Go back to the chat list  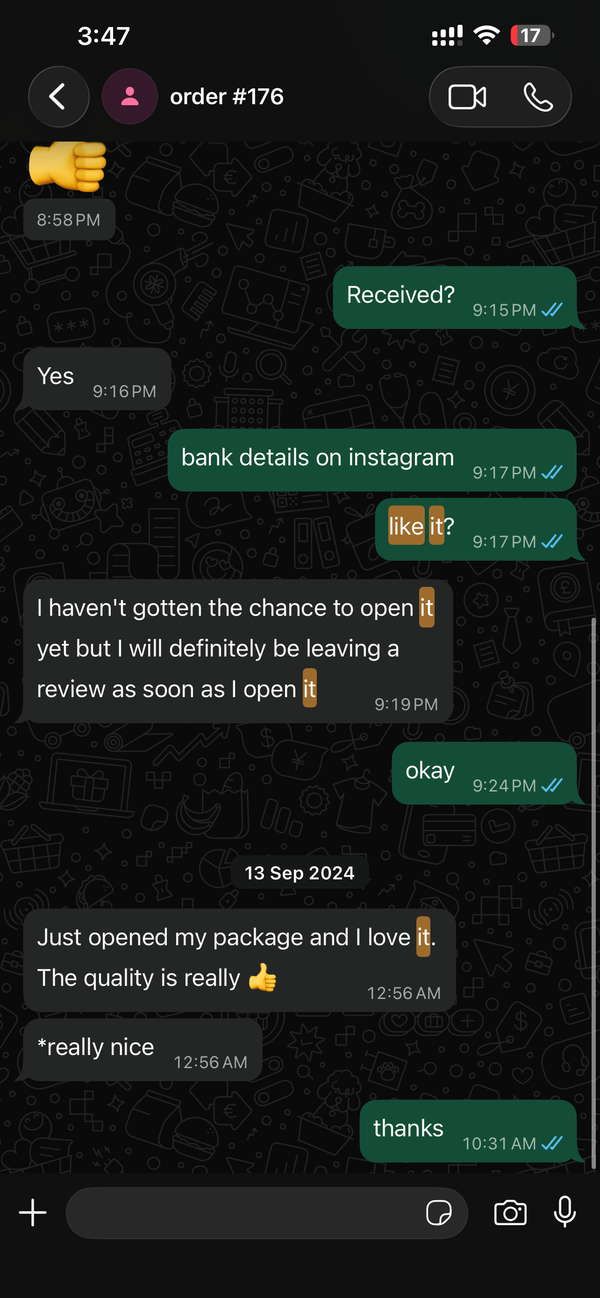pos(57,97)
